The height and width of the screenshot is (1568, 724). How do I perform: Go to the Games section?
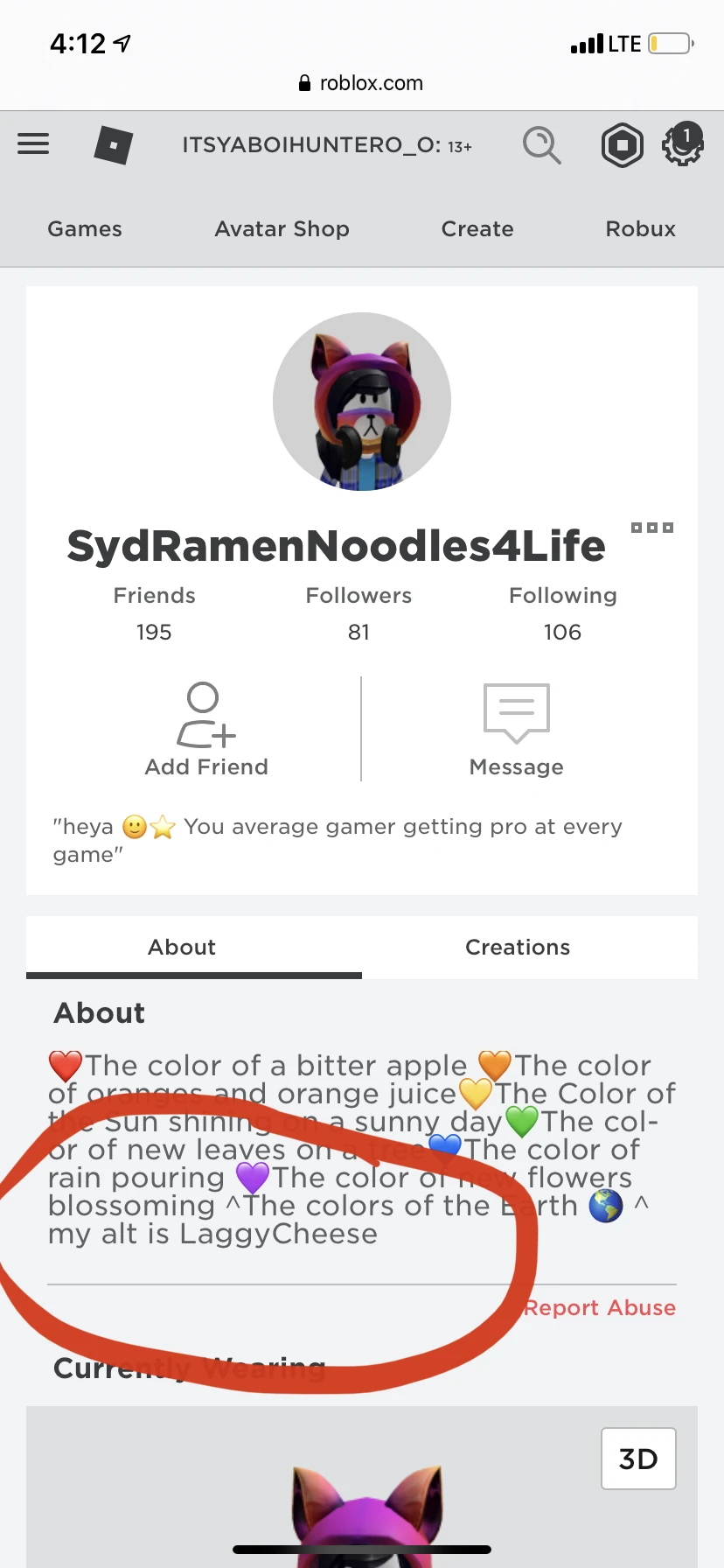click(85, 229)
